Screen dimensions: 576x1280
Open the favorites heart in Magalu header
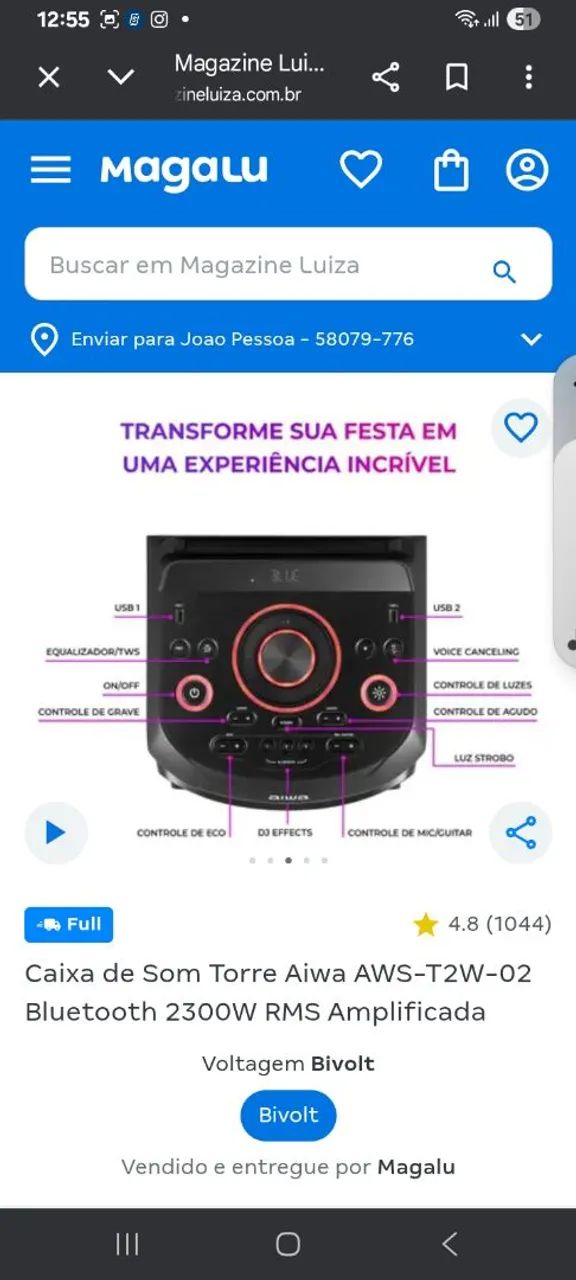pyautogui.click(x=361, y=170)
